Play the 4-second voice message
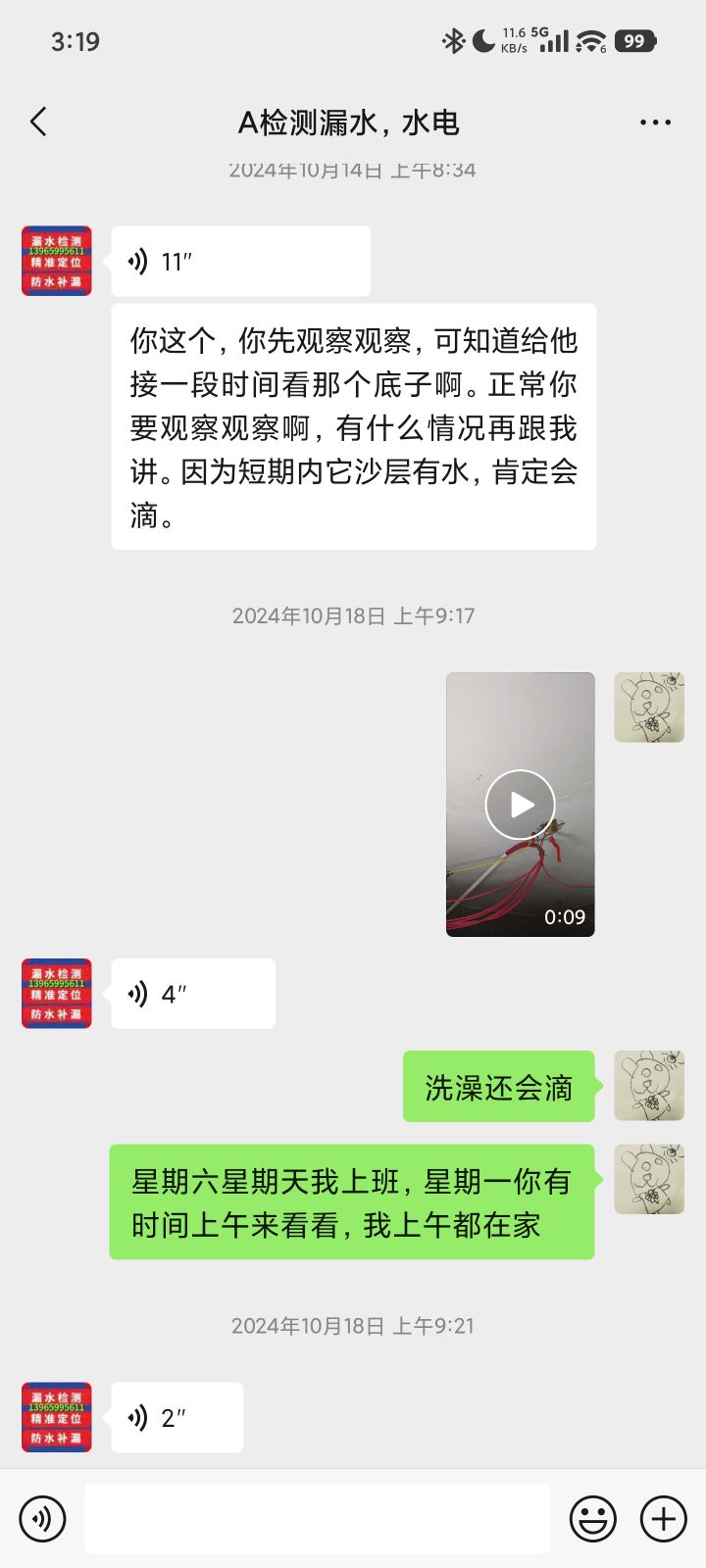Image resolution: width=706 pixels, height=1568 pixels. pos(192,994)
